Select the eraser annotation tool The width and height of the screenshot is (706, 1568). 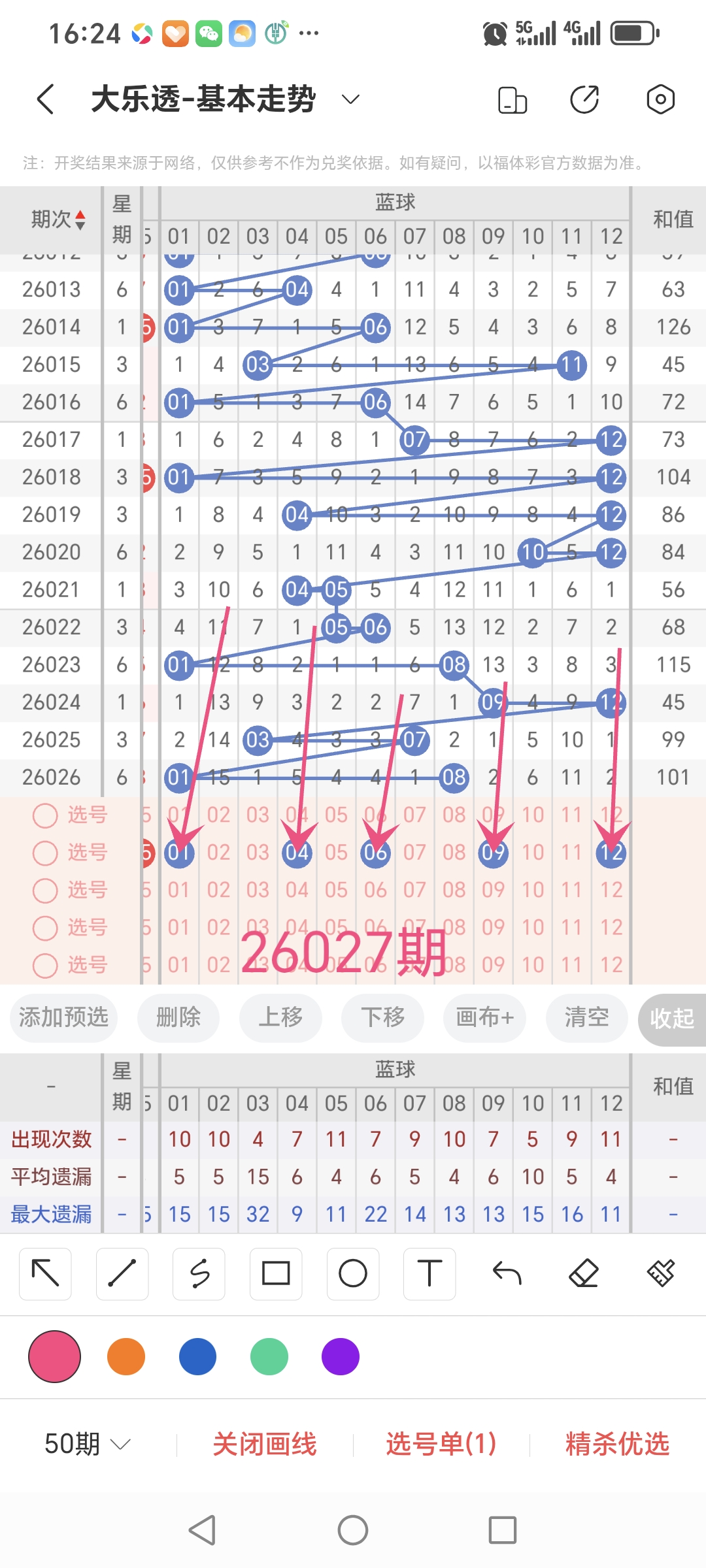583,1273
